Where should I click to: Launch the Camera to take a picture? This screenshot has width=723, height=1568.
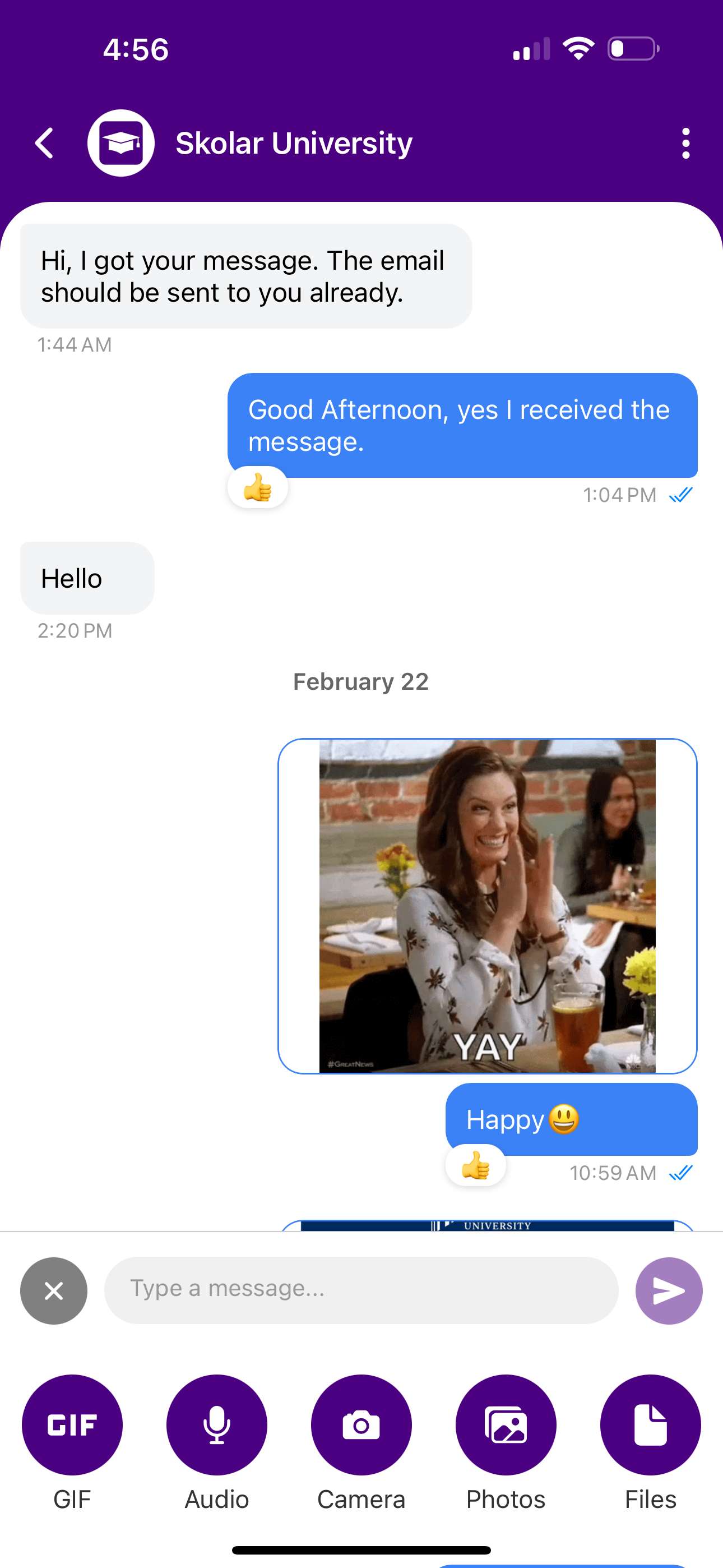pos(361,1424)
